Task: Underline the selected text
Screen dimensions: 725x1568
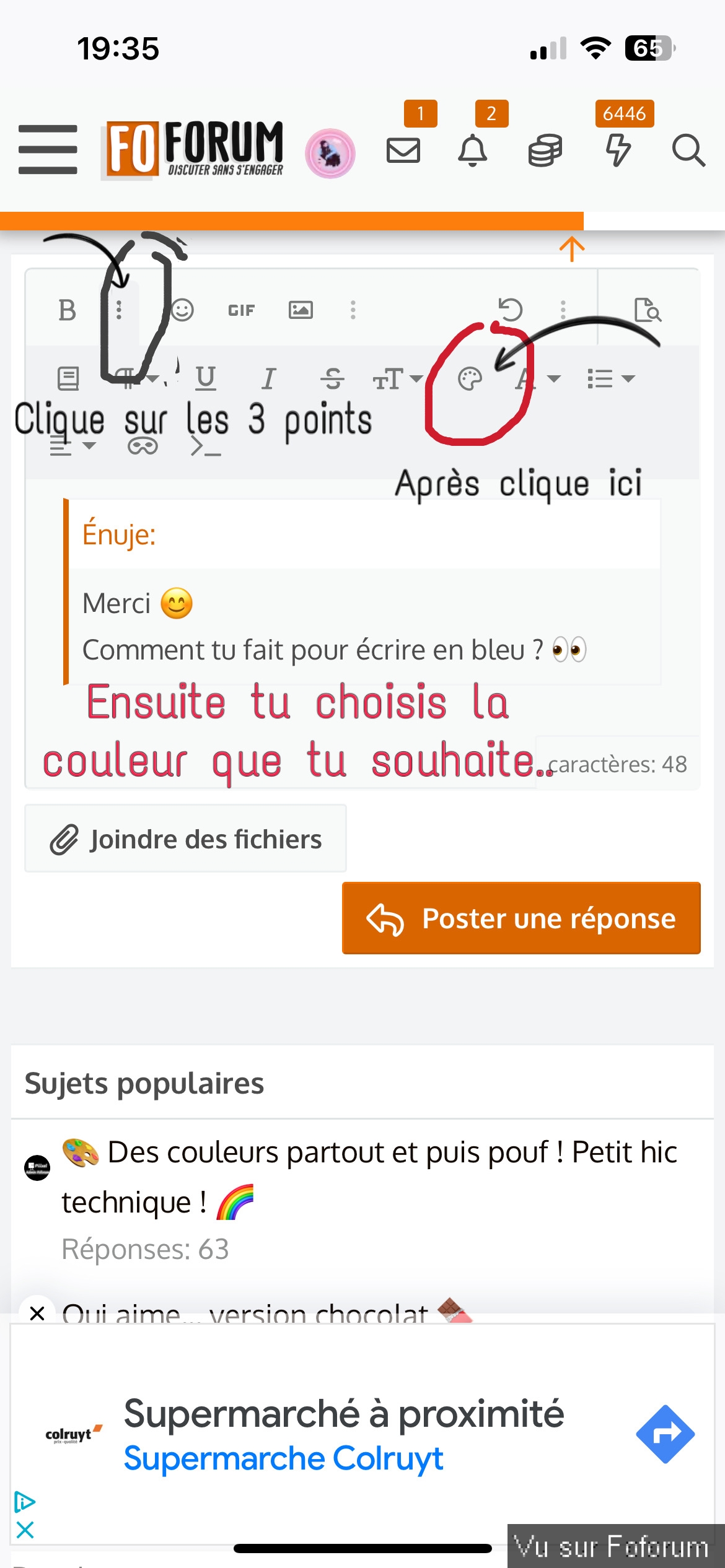Action: pyautogui.click(x=206, y=378)
